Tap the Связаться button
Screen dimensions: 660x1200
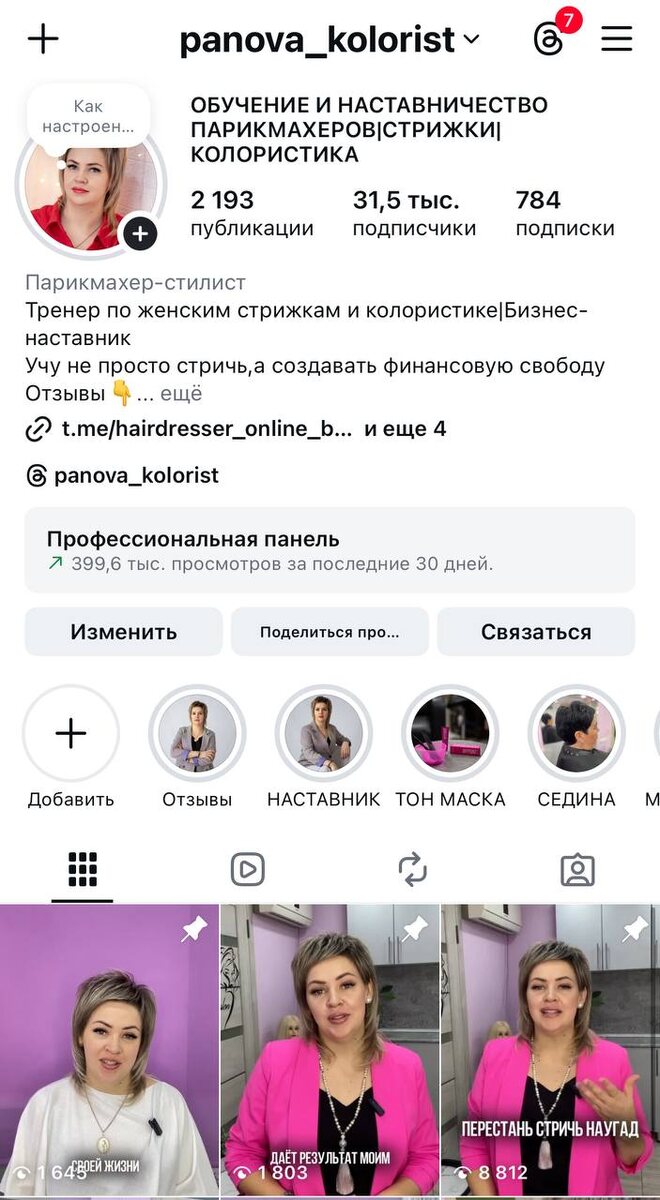tap(536, 632)
